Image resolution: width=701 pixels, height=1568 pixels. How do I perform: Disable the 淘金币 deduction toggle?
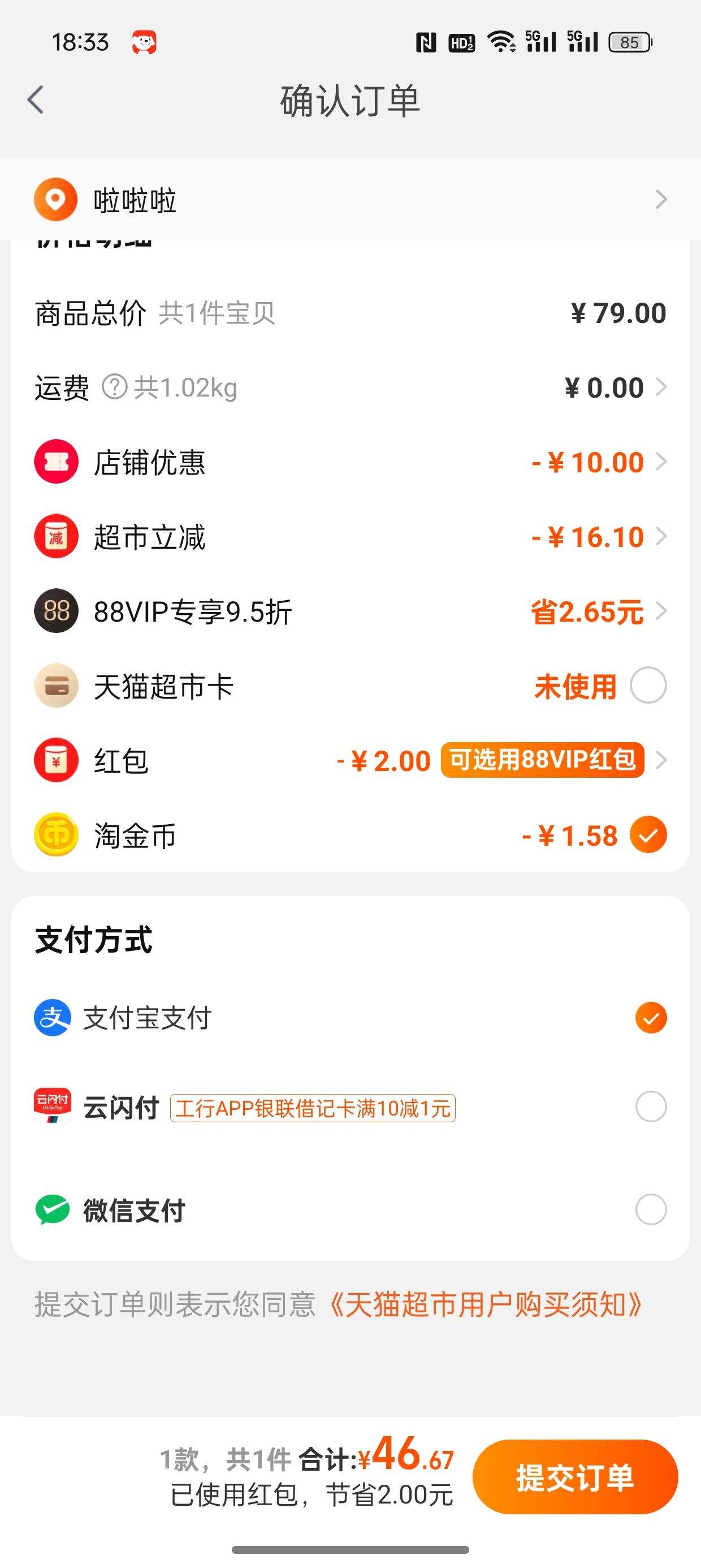(648, 835)
